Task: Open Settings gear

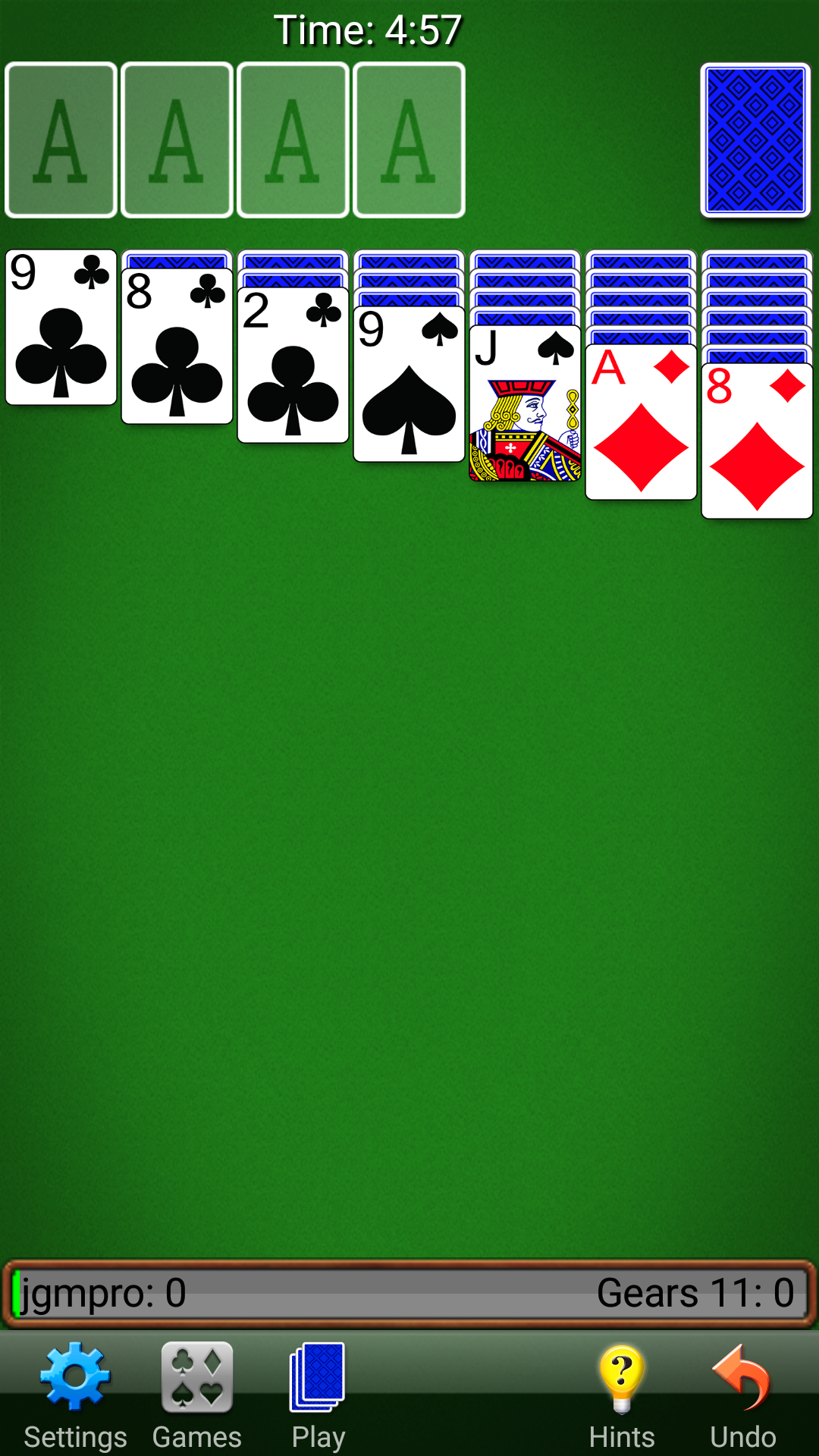Action: click(75, 1395)
